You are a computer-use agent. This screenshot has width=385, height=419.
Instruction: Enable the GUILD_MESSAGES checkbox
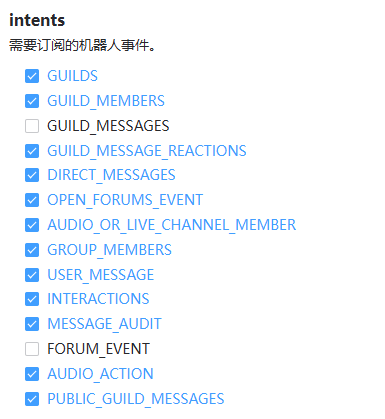[32, 126]
